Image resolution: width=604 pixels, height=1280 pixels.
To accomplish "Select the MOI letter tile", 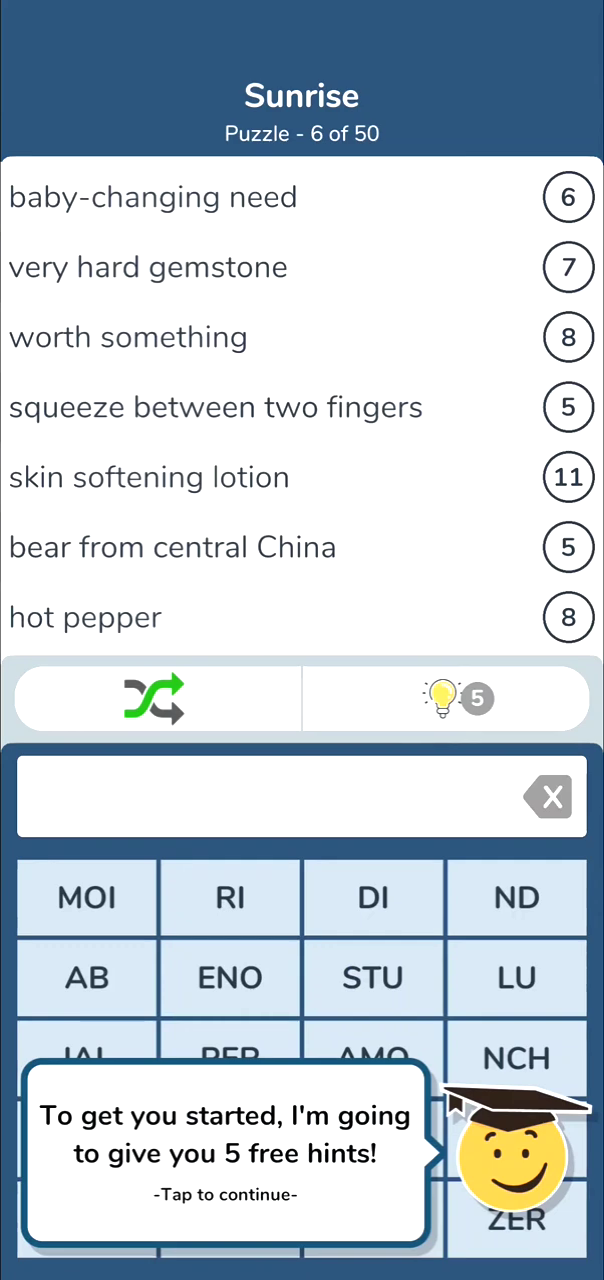I will pyautogui.click(x=87, y=898).
